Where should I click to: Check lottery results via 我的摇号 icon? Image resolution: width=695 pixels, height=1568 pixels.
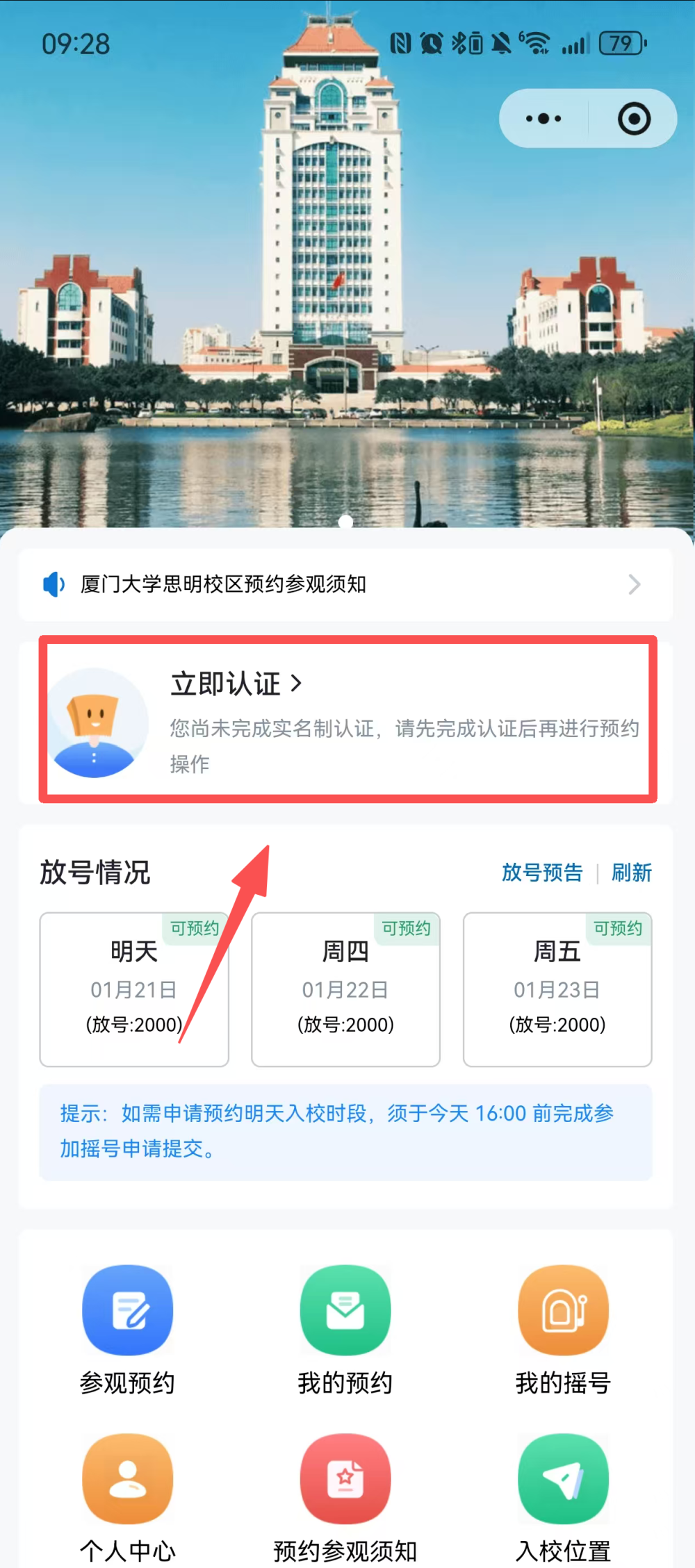click(x=564, y=1309)
